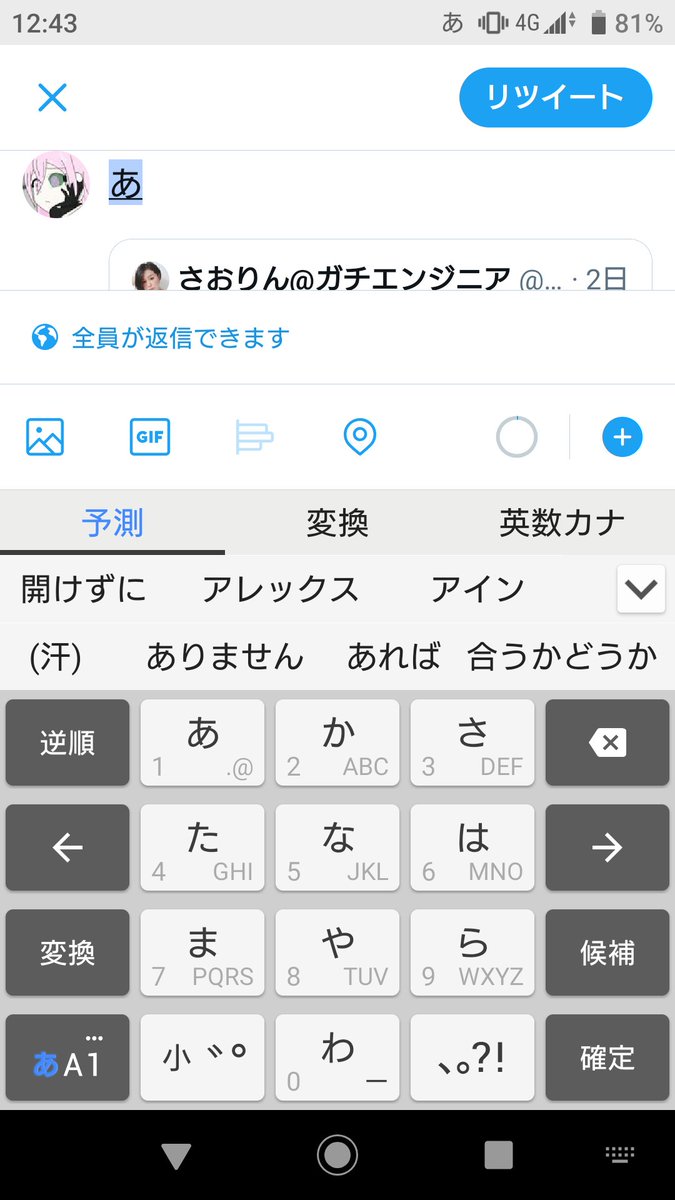Tap the 逆順 key
Screen dimensions: 675x1200
(67, 743)
